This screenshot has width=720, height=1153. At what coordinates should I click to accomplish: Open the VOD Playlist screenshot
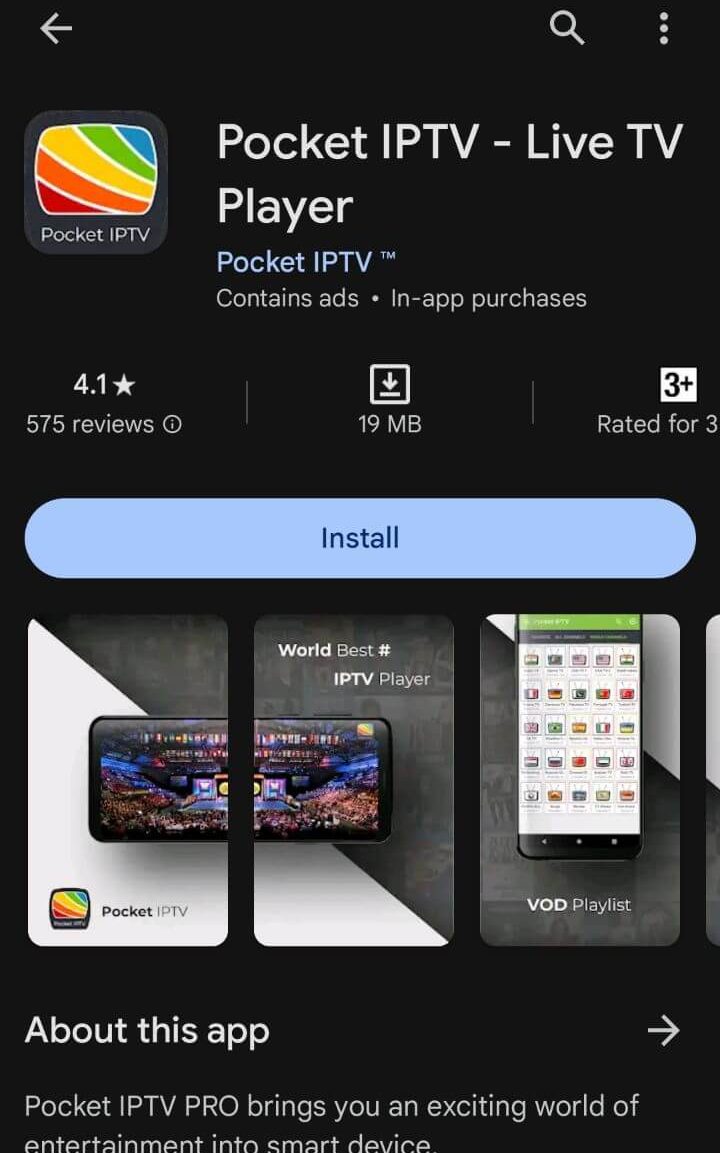580,780
